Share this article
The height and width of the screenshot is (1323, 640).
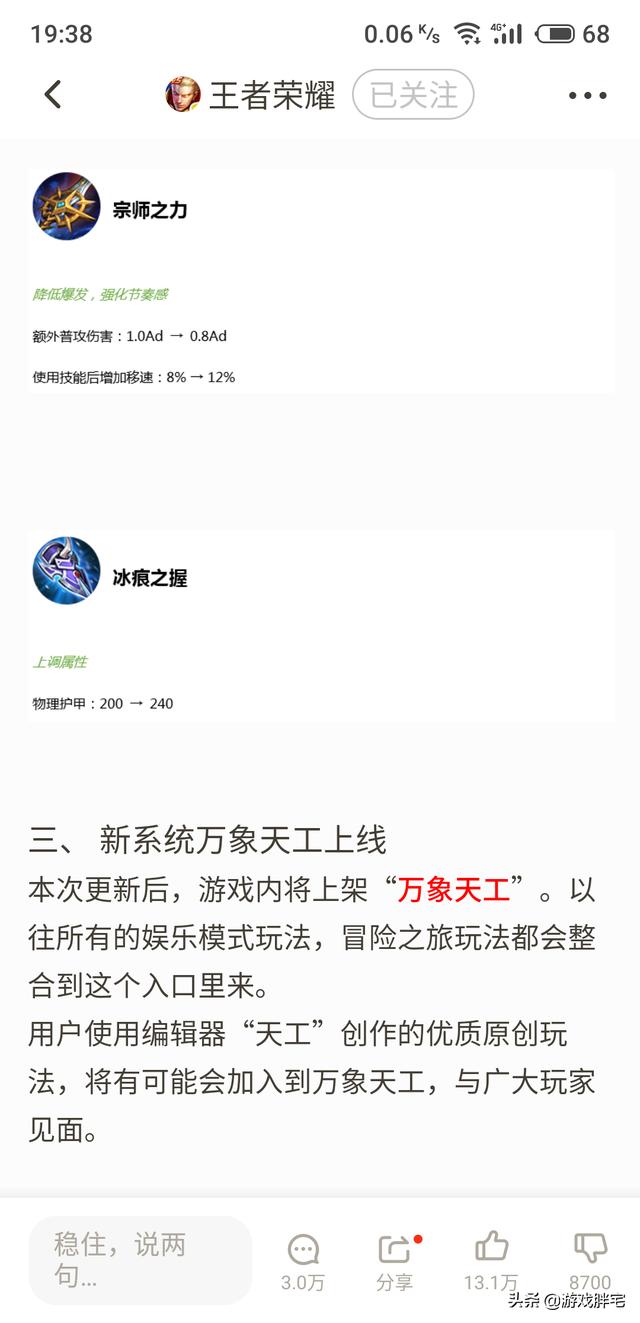(396, 1261)
